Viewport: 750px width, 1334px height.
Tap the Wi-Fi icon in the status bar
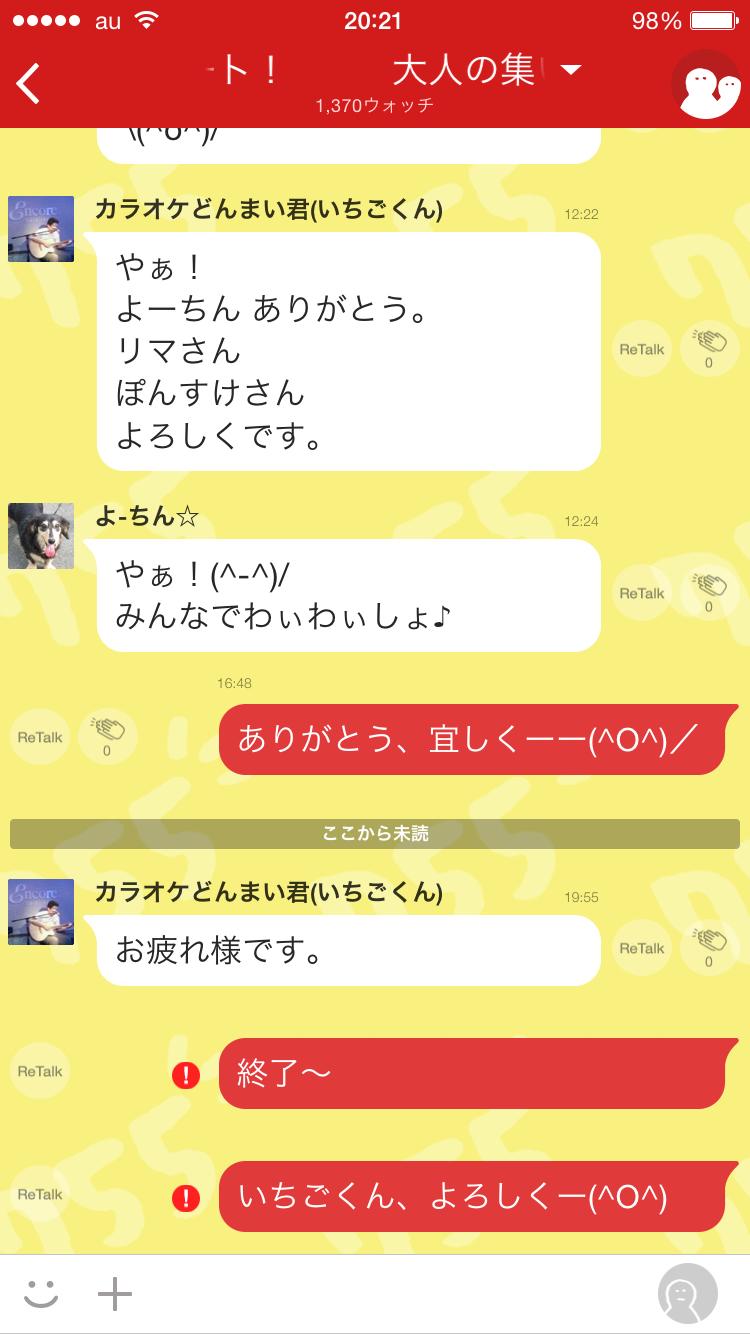(148, 19)
